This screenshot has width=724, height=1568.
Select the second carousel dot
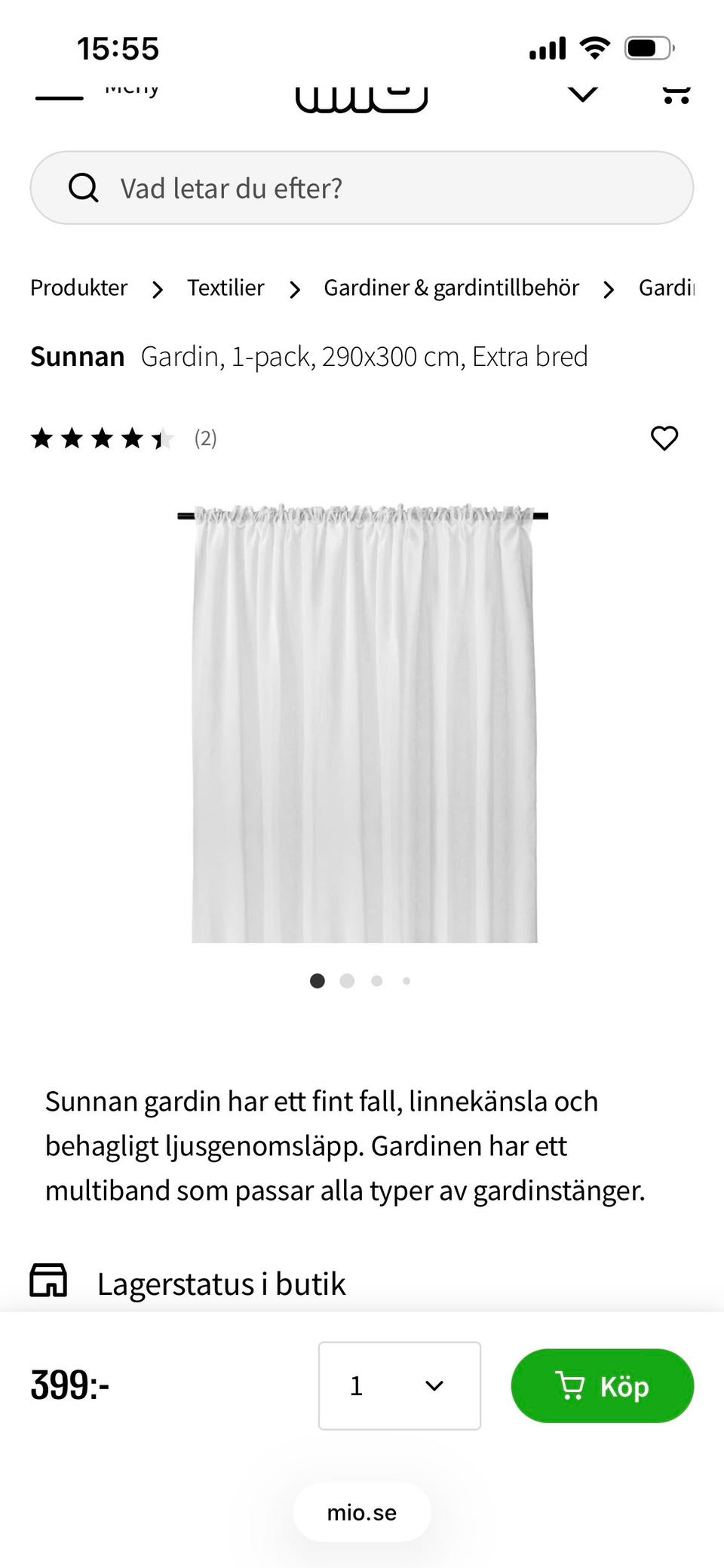347,981
